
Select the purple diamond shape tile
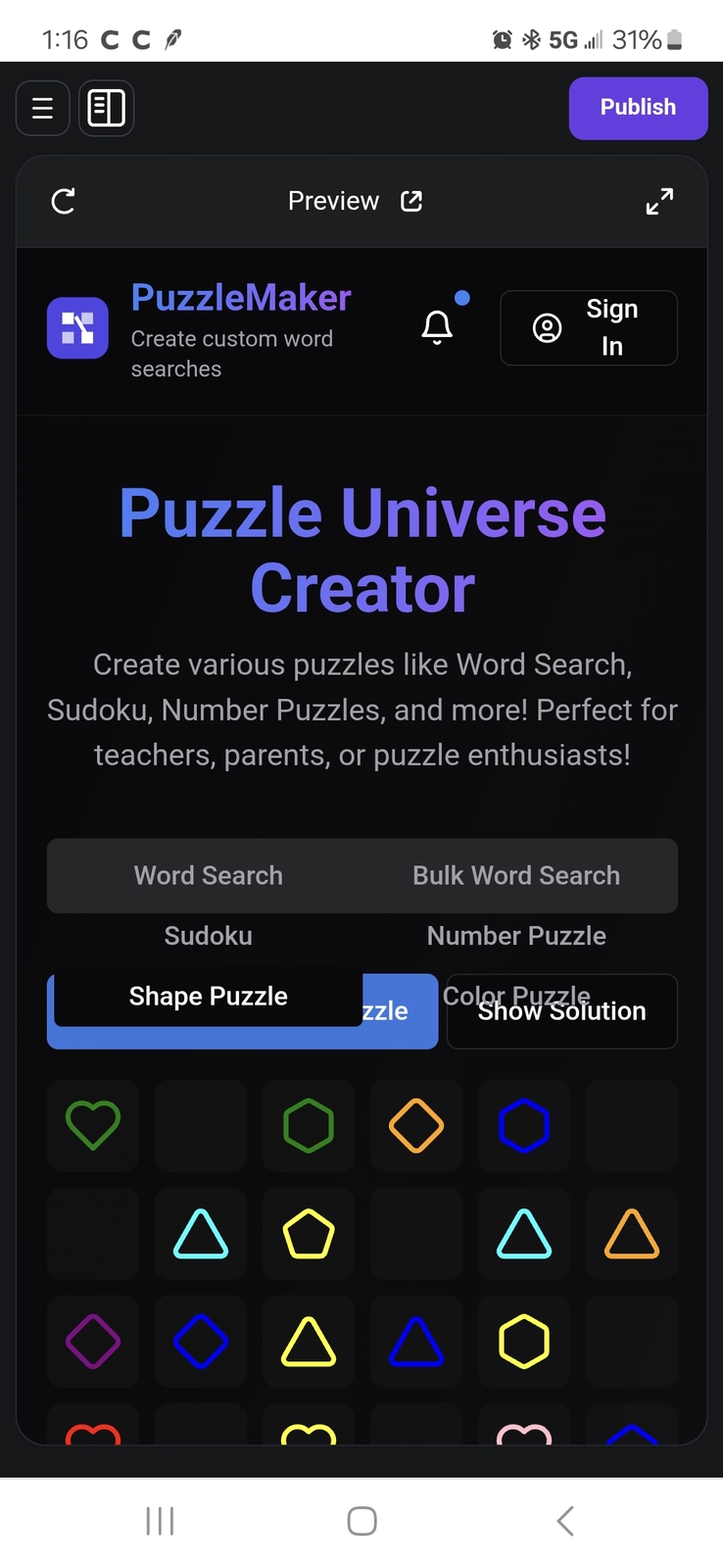[93, 1342]
